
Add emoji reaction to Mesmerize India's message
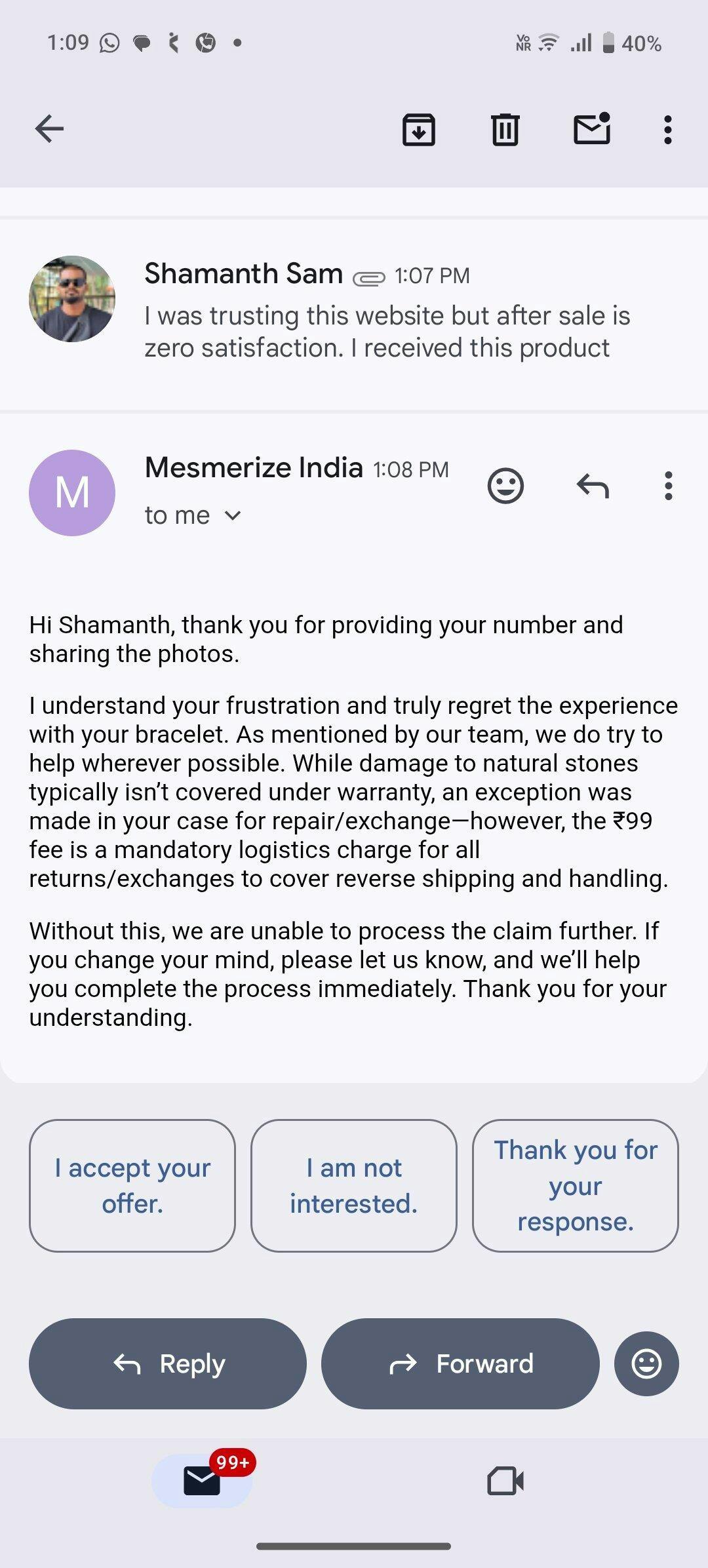[505, 486]
